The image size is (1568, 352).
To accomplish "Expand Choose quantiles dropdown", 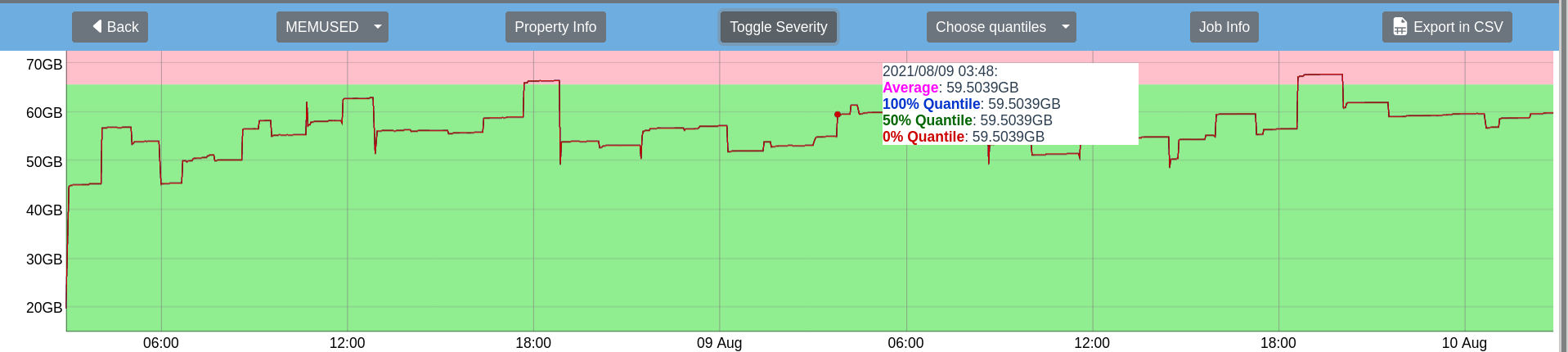I will (1001, 27).
